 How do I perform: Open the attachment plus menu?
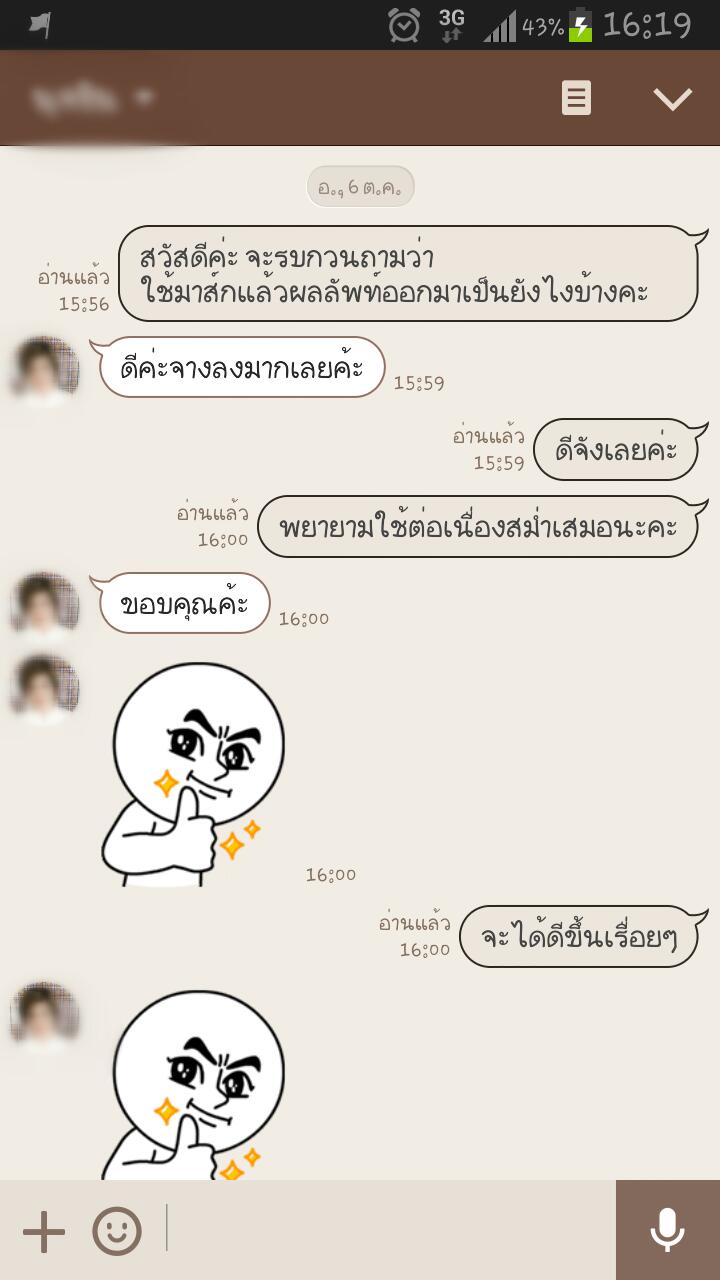(x=44, y=1231)
